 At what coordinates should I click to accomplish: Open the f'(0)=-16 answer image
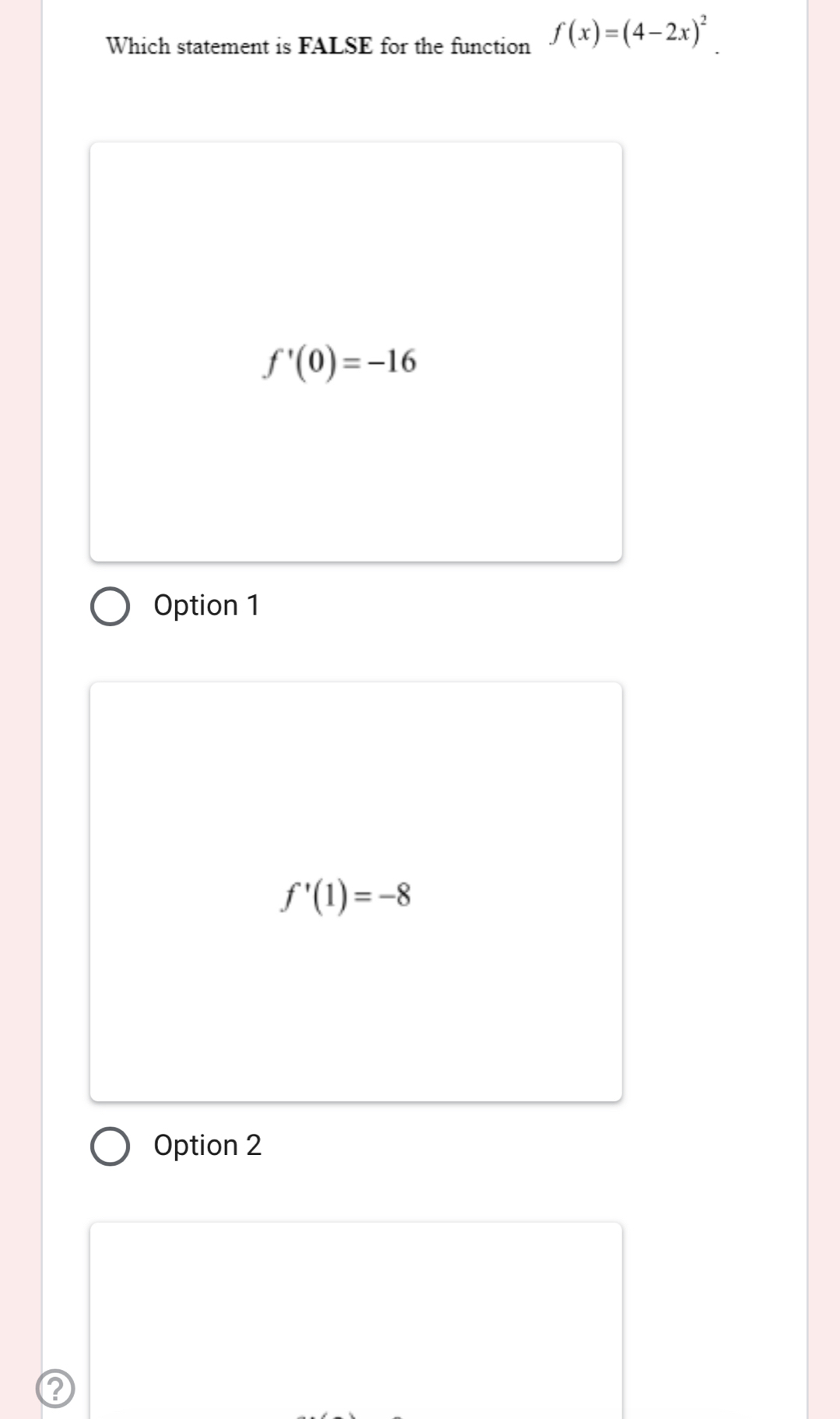[356, 352]
